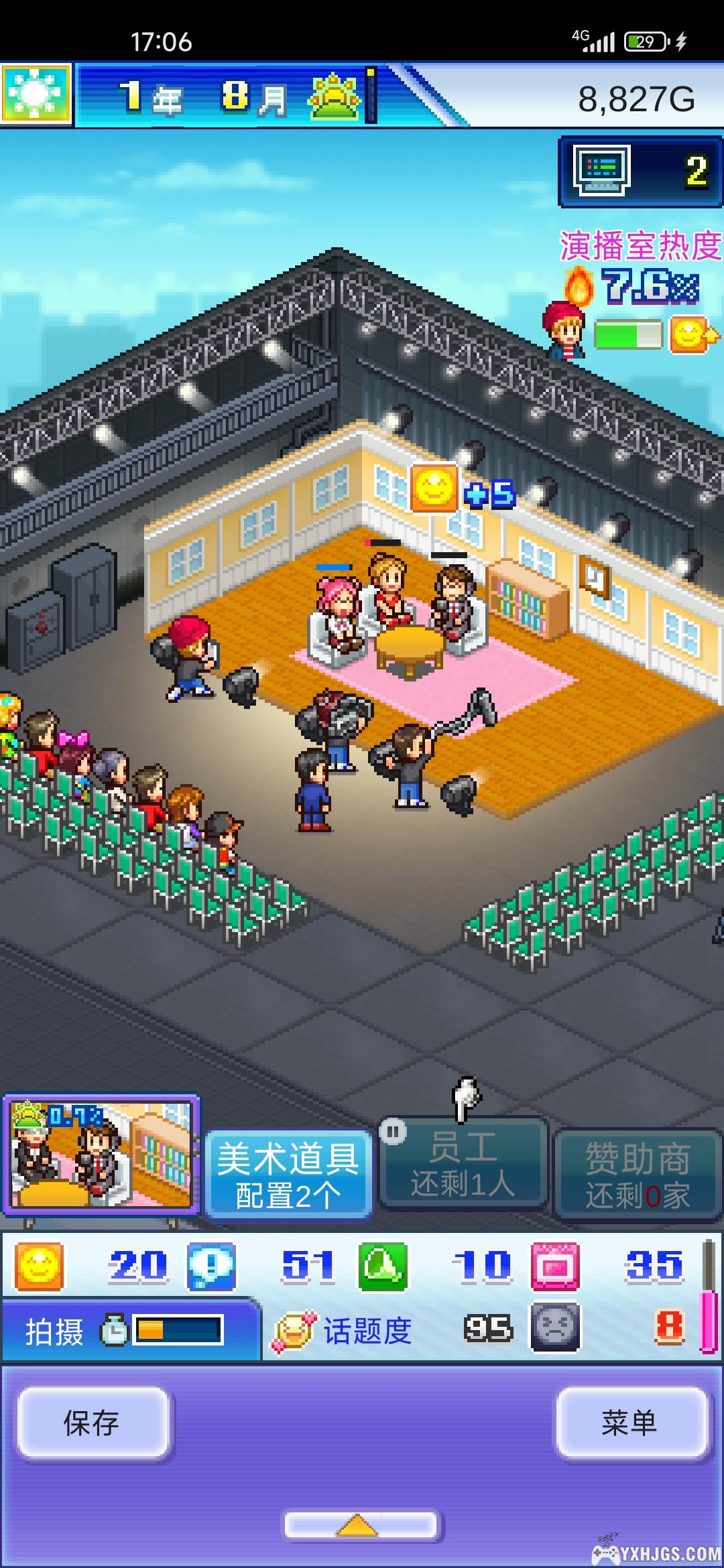Tap the smiley arrow icon under 演播室热度
Image resolution: width=724 pixels, height=1568 pixels.
coord(690,334)
